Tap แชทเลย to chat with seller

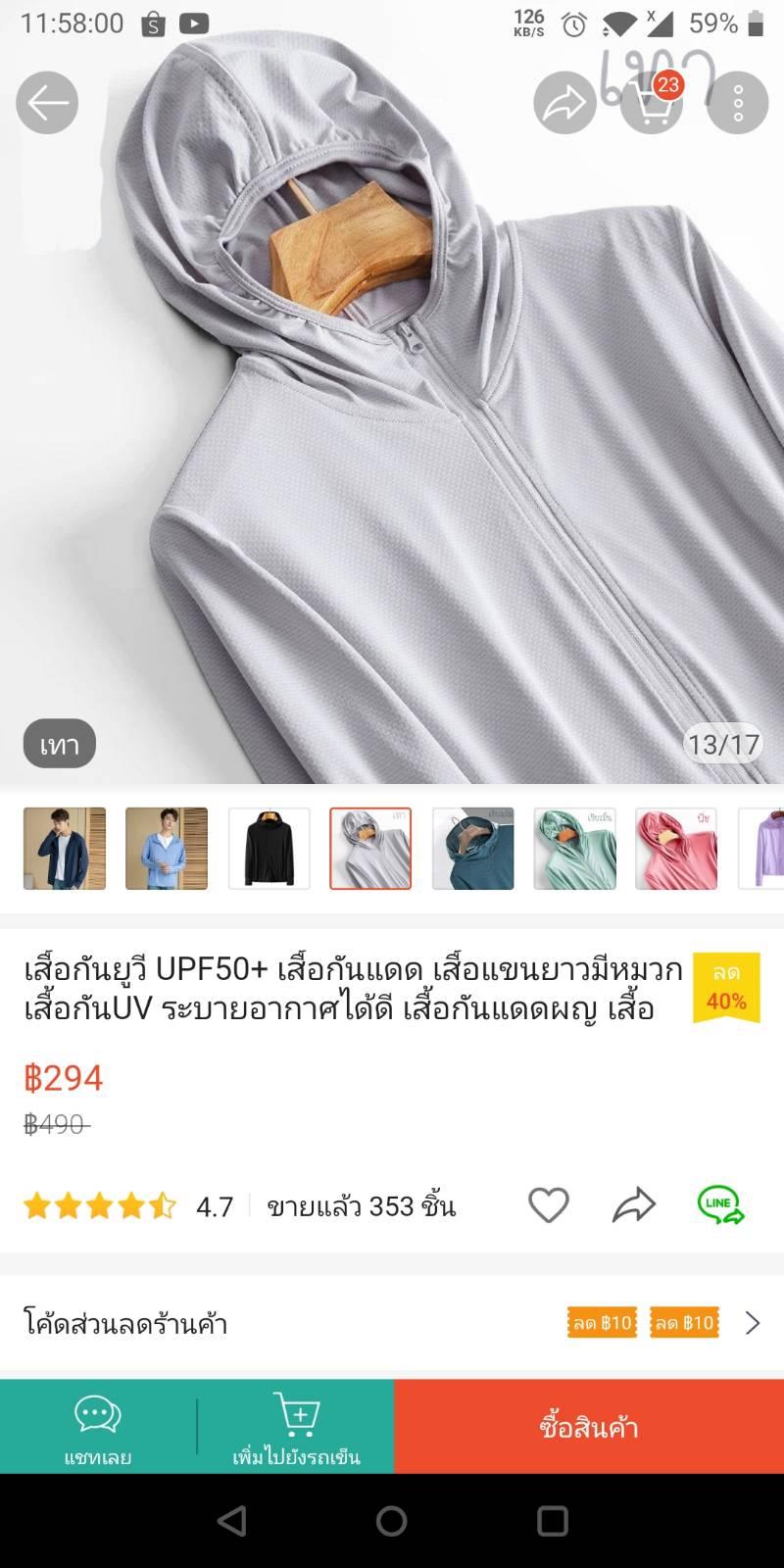[98, 1427]
